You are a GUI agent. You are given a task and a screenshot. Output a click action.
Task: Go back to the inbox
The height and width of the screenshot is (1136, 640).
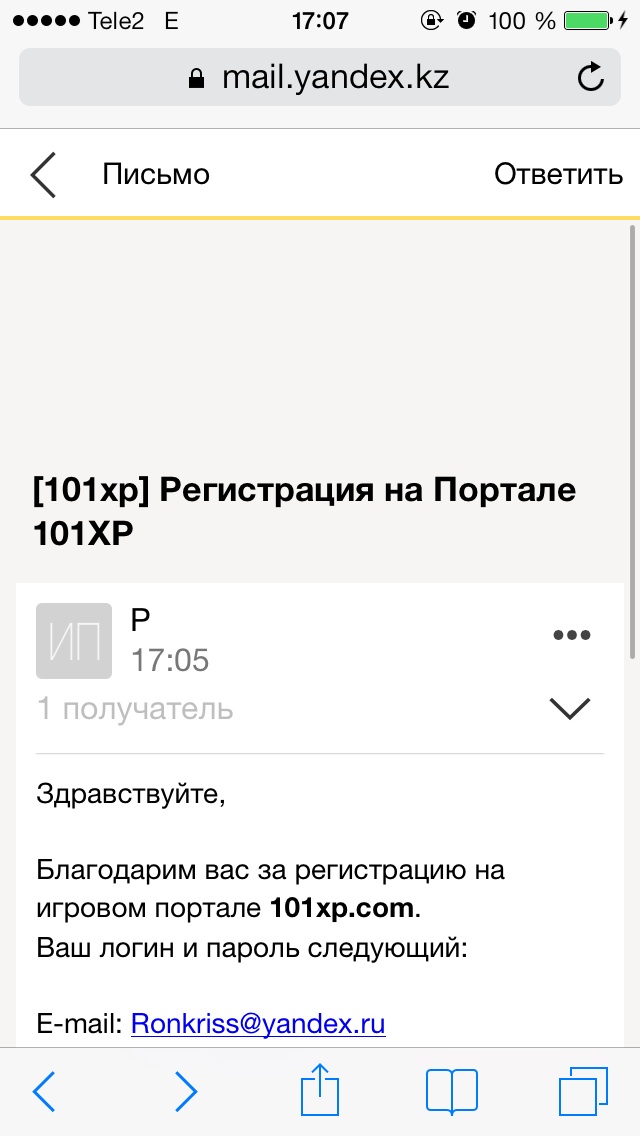(x=44, y=175)
